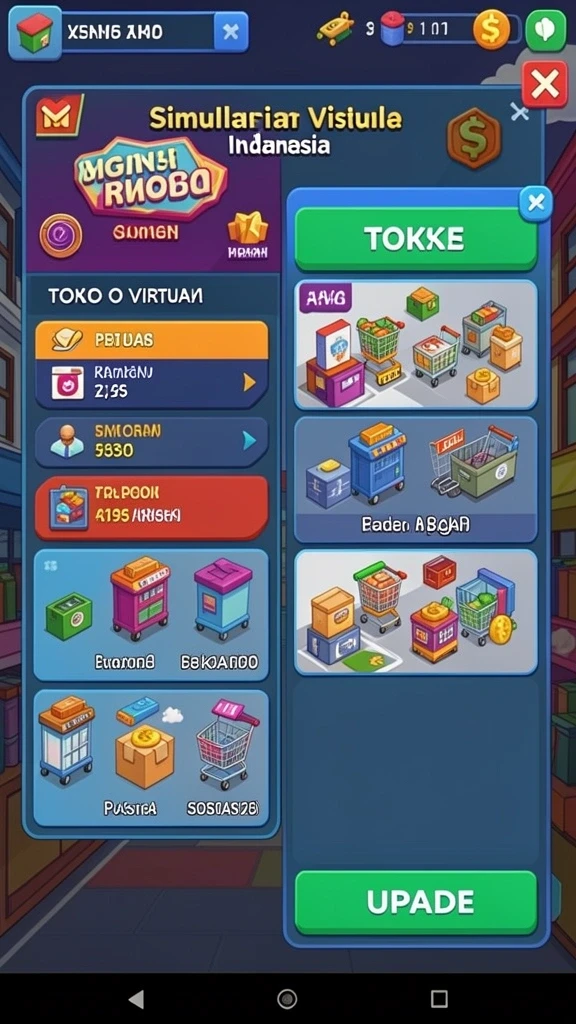Open the Baden ABOJAR card
576x1024 pixels.
416,480
